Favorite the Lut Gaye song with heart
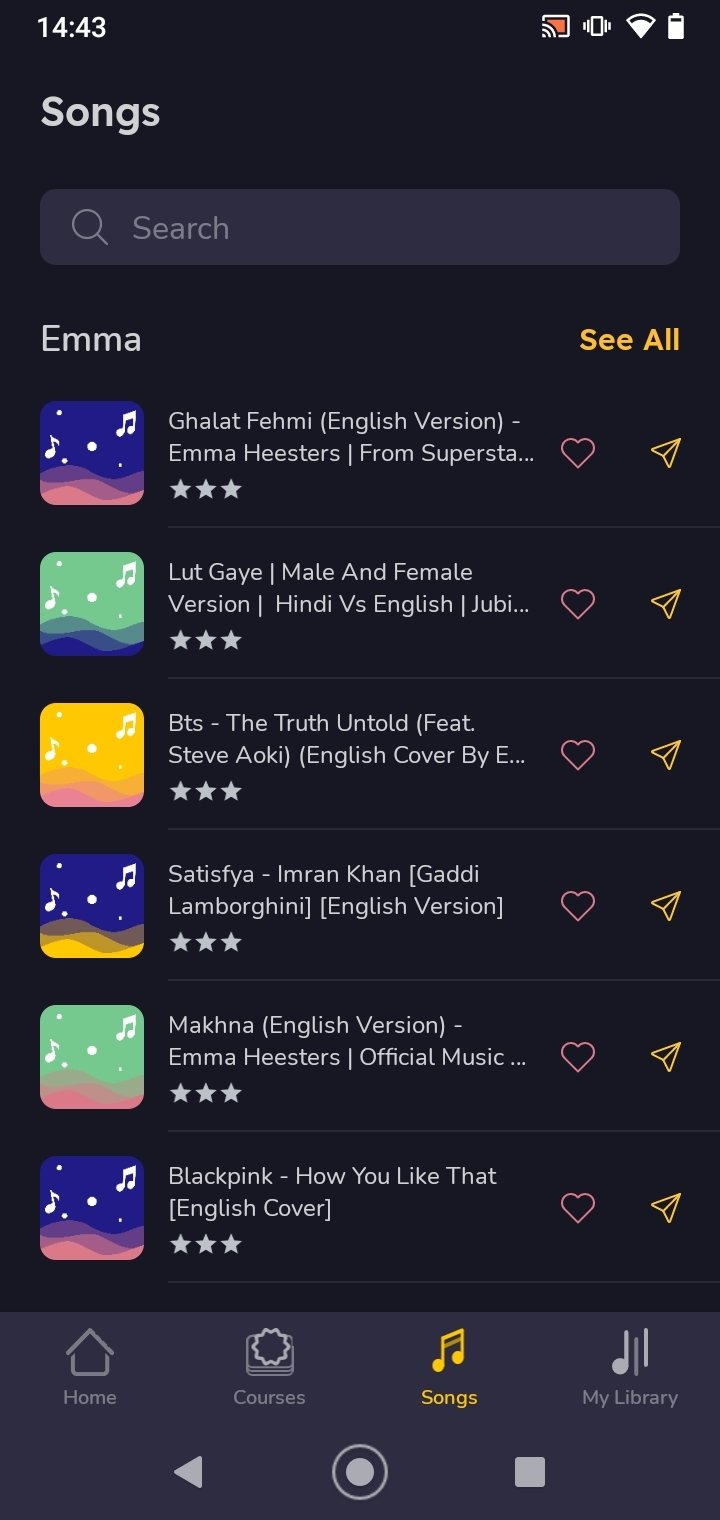Image resolution: width=720 pixels, height=1520 pixels. point(578,604)
